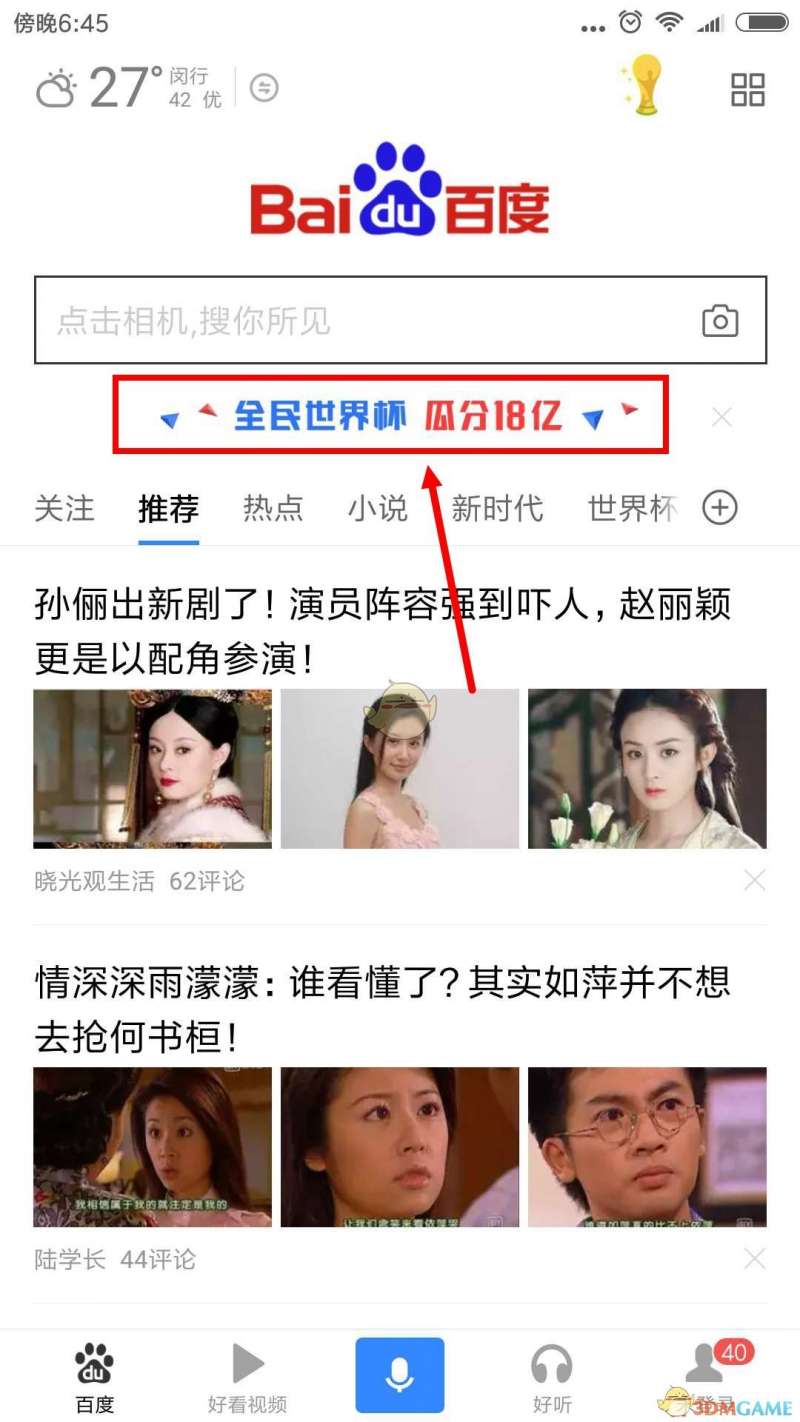View the 世界杯 tab
Viewport: 800px width, 1422px height.
point(632,508)
